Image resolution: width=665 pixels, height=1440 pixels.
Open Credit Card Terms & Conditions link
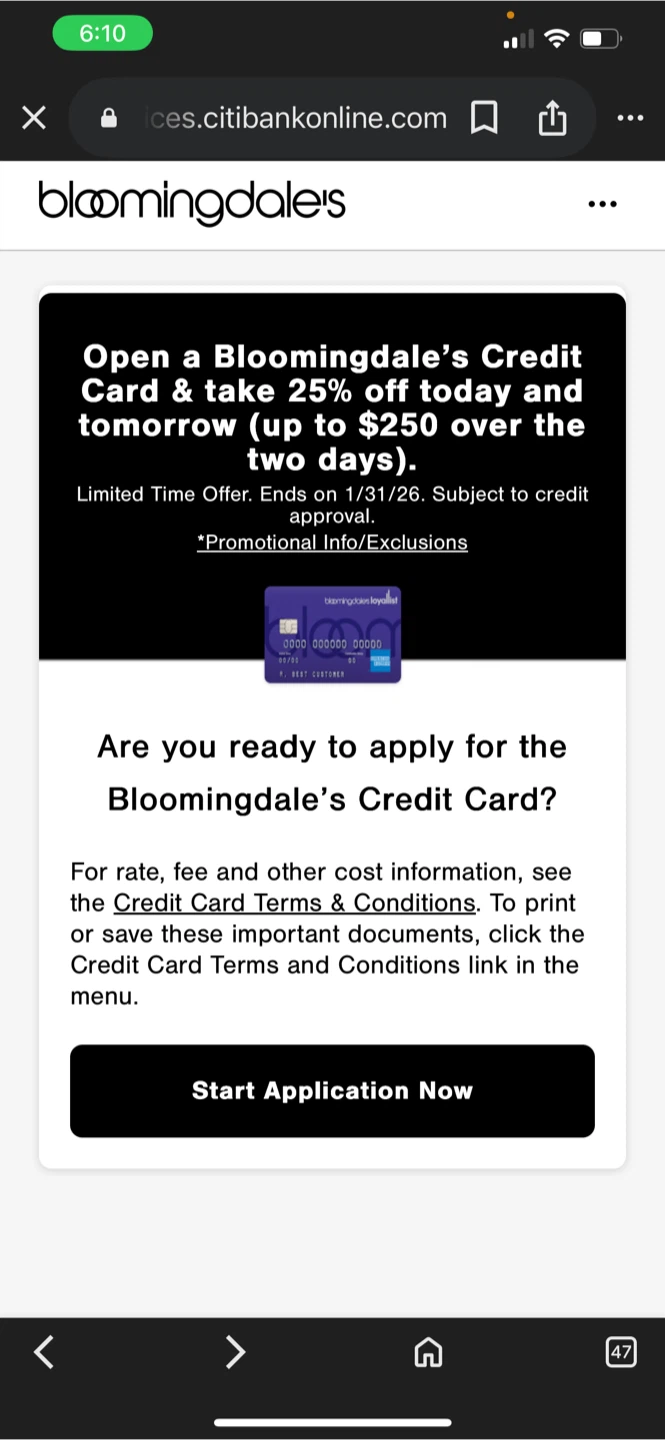click(294, 903)
